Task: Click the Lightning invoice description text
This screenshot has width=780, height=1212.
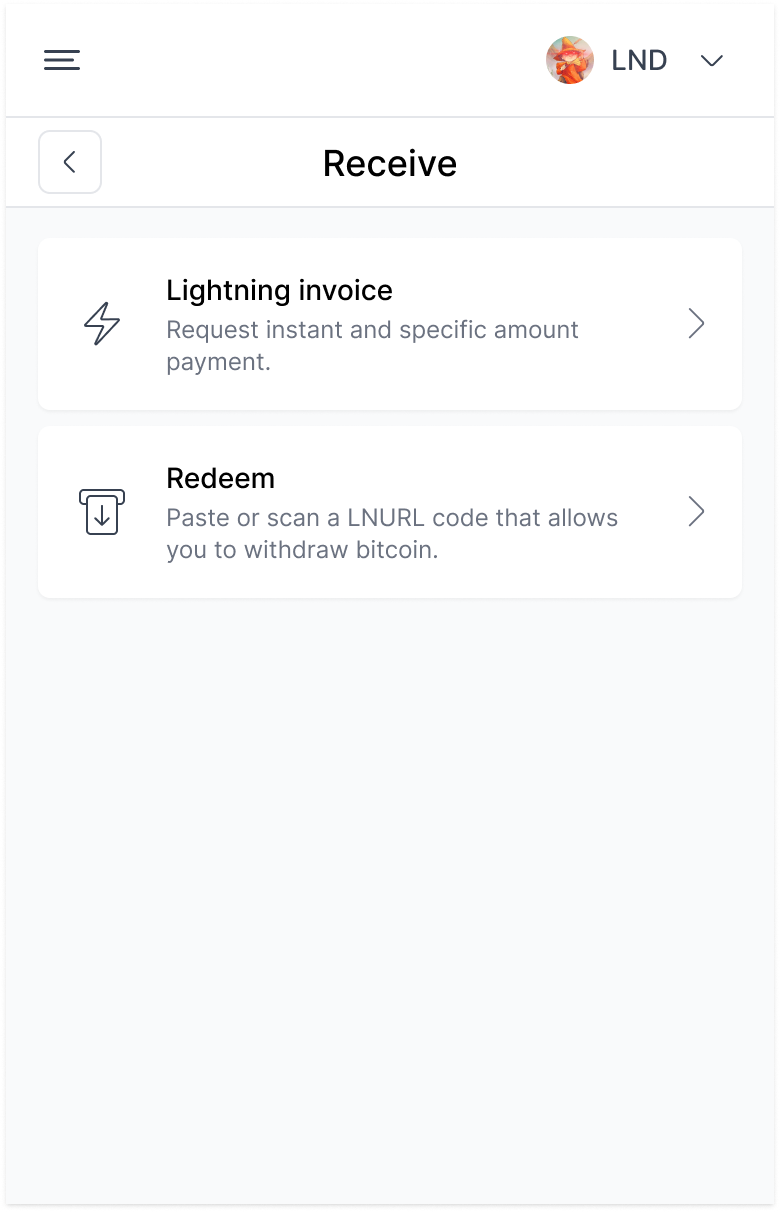Action: click(372, 345)
